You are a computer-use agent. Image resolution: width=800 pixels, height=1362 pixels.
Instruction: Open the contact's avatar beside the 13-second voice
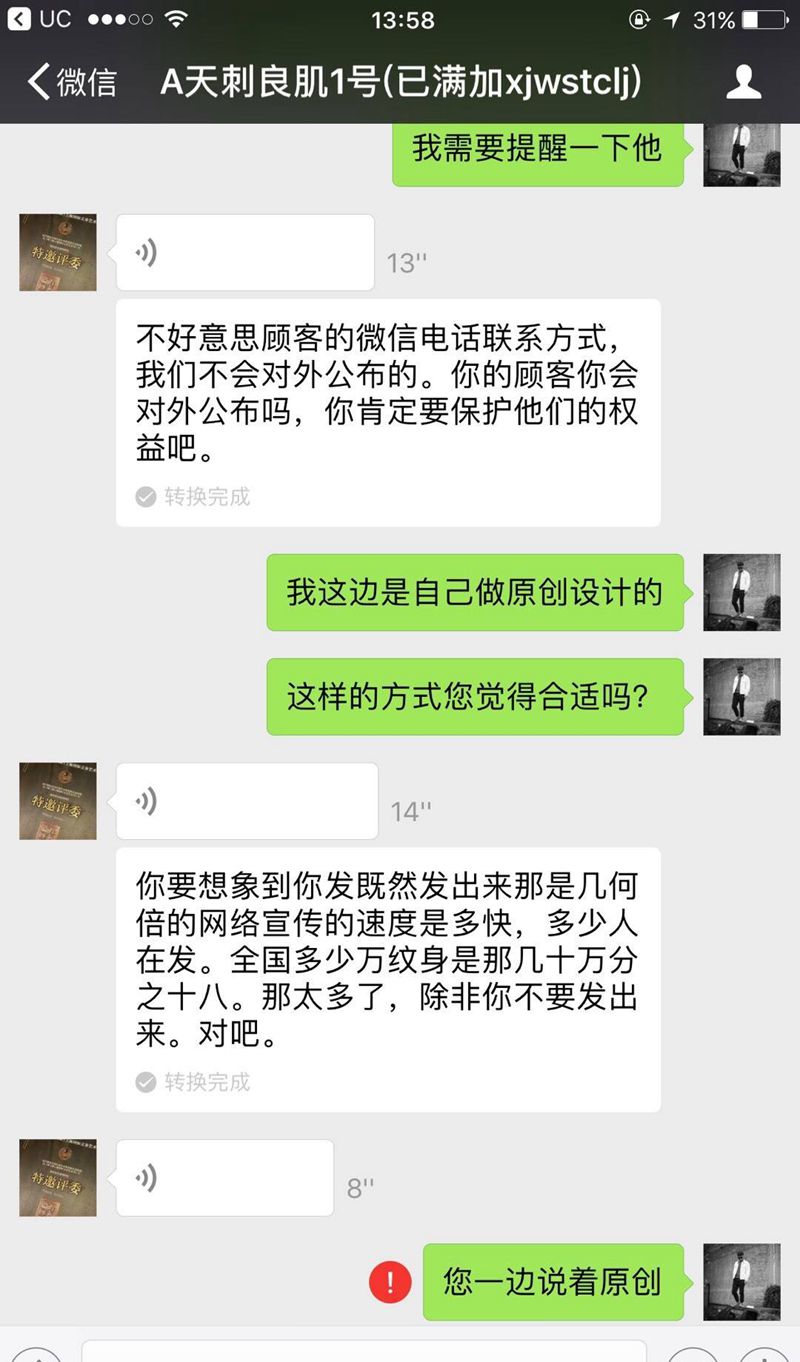coord(58,253)
